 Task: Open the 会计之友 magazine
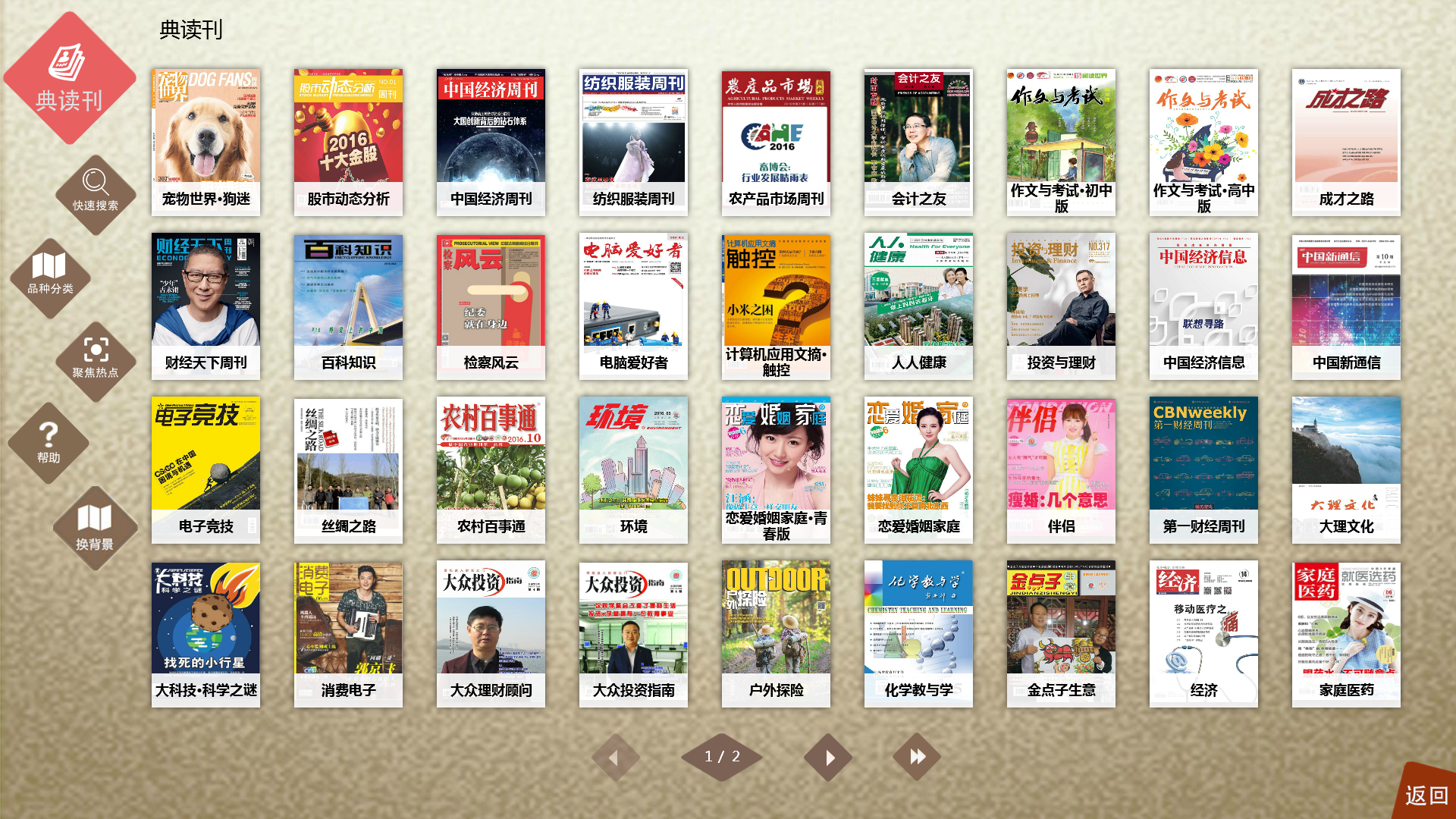click(x=918, y=142)
